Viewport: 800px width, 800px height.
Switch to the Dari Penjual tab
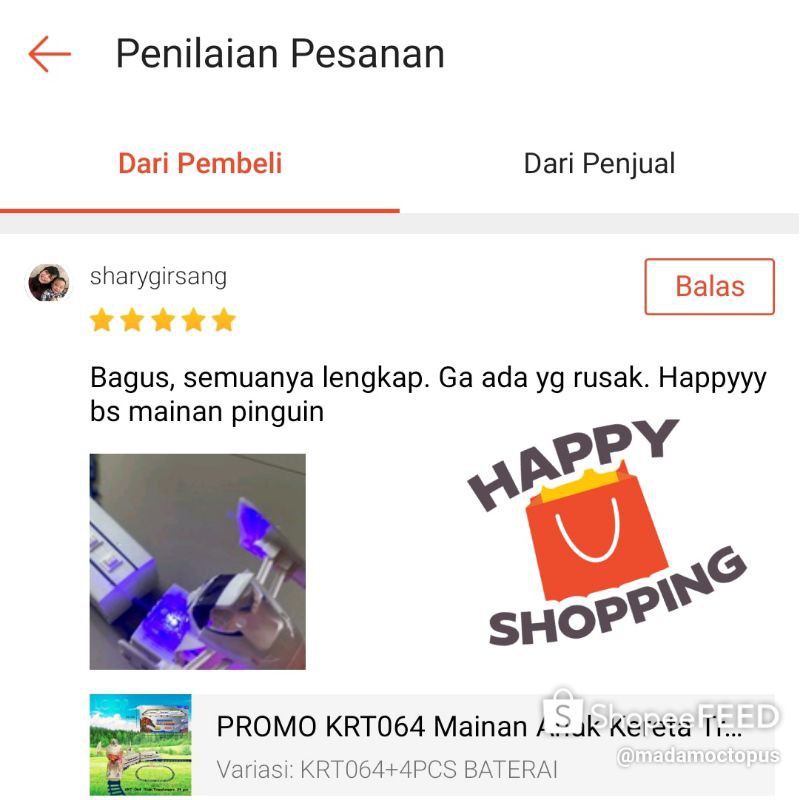click(599, 164)
